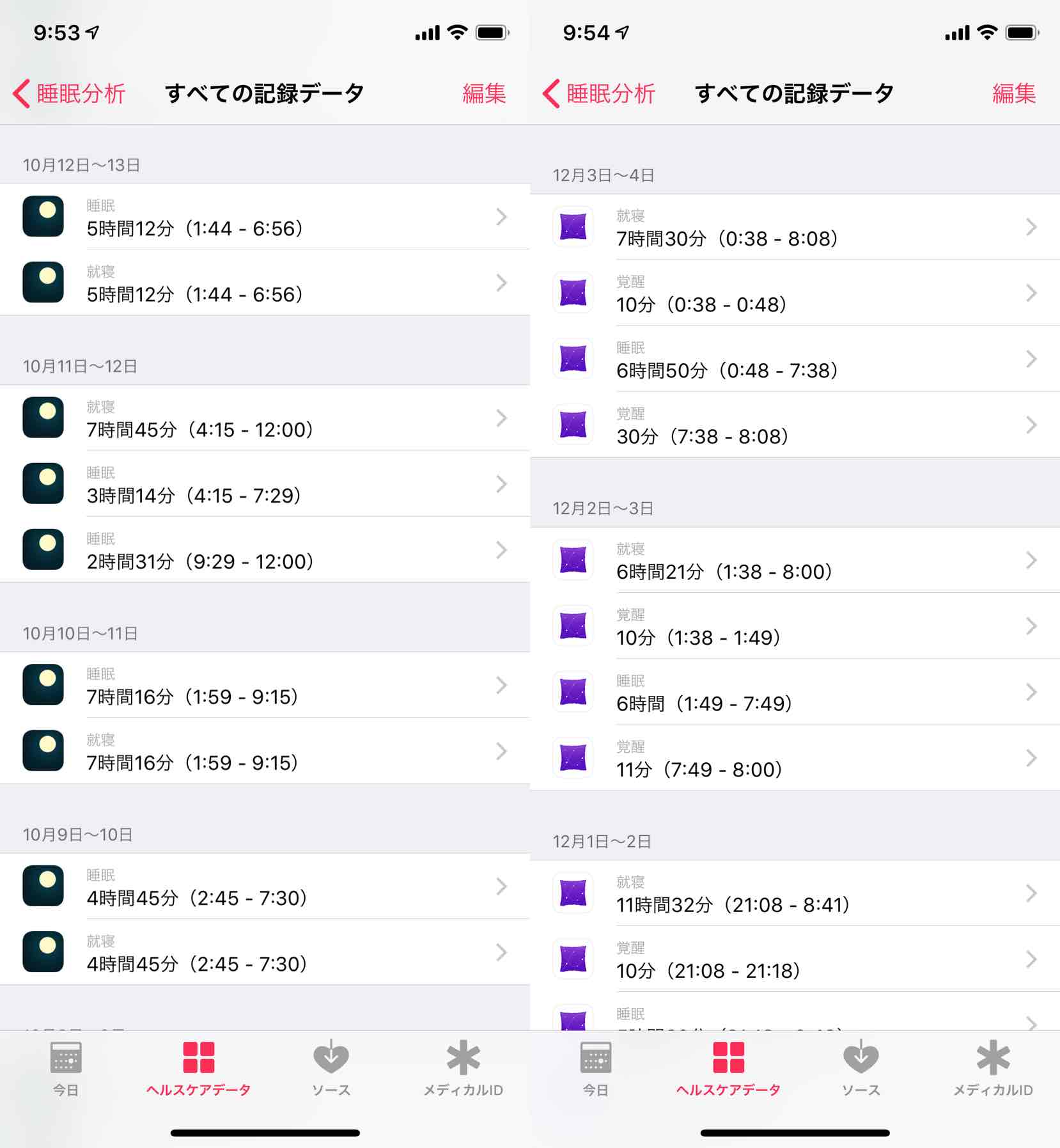The width and height of the screenshot is (1060, 1148).
Task: Open the 就寝 7時間45分 (4:15 - 12:00) record
Action: point(265,418)
